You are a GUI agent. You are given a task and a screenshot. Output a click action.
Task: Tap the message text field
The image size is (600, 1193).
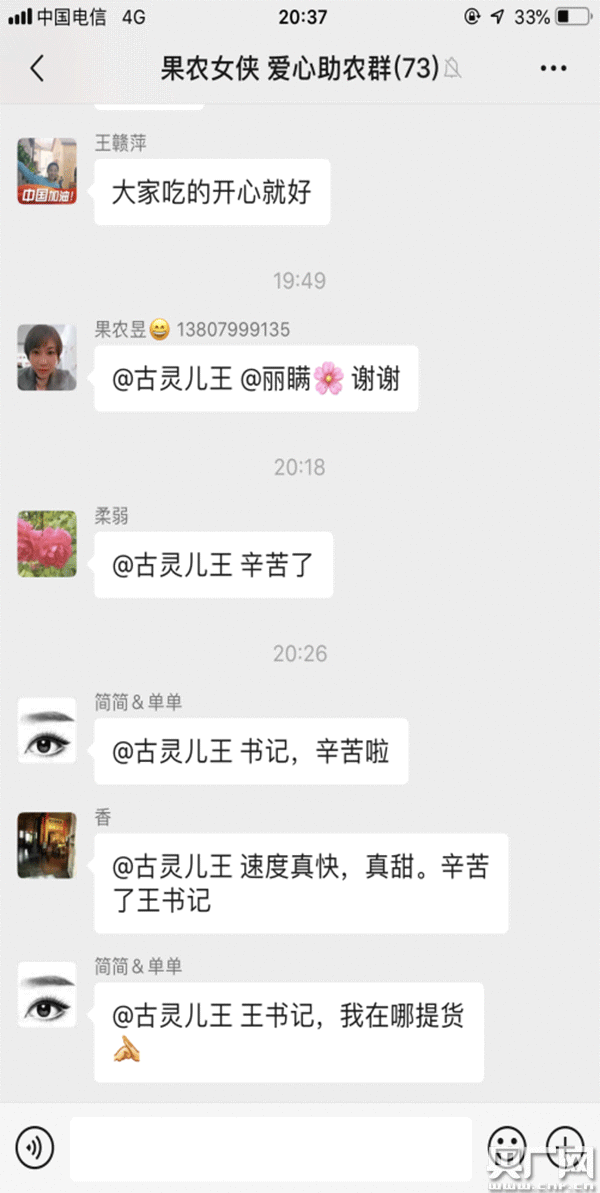tap(270, 1145)
